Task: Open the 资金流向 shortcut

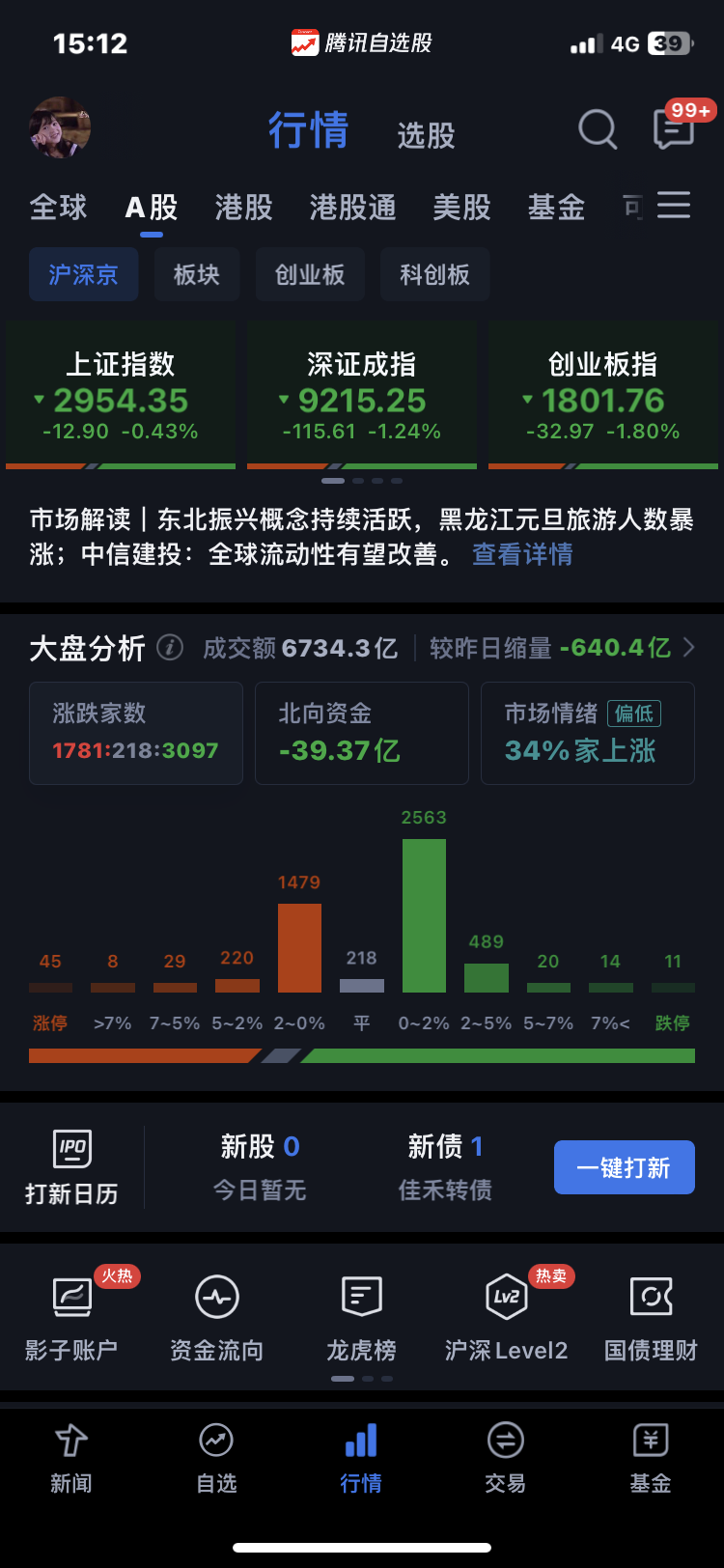Action: pyautogui.click(x=217, y=1317)
